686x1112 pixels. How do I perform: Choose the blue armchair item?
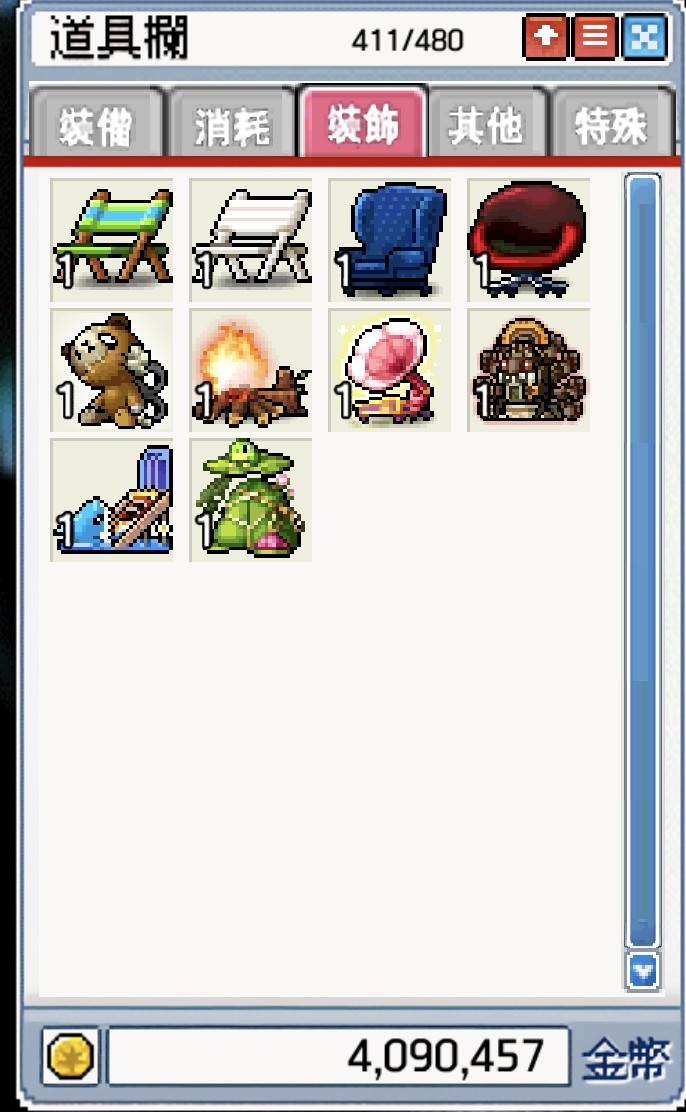(x=390, y=240)
